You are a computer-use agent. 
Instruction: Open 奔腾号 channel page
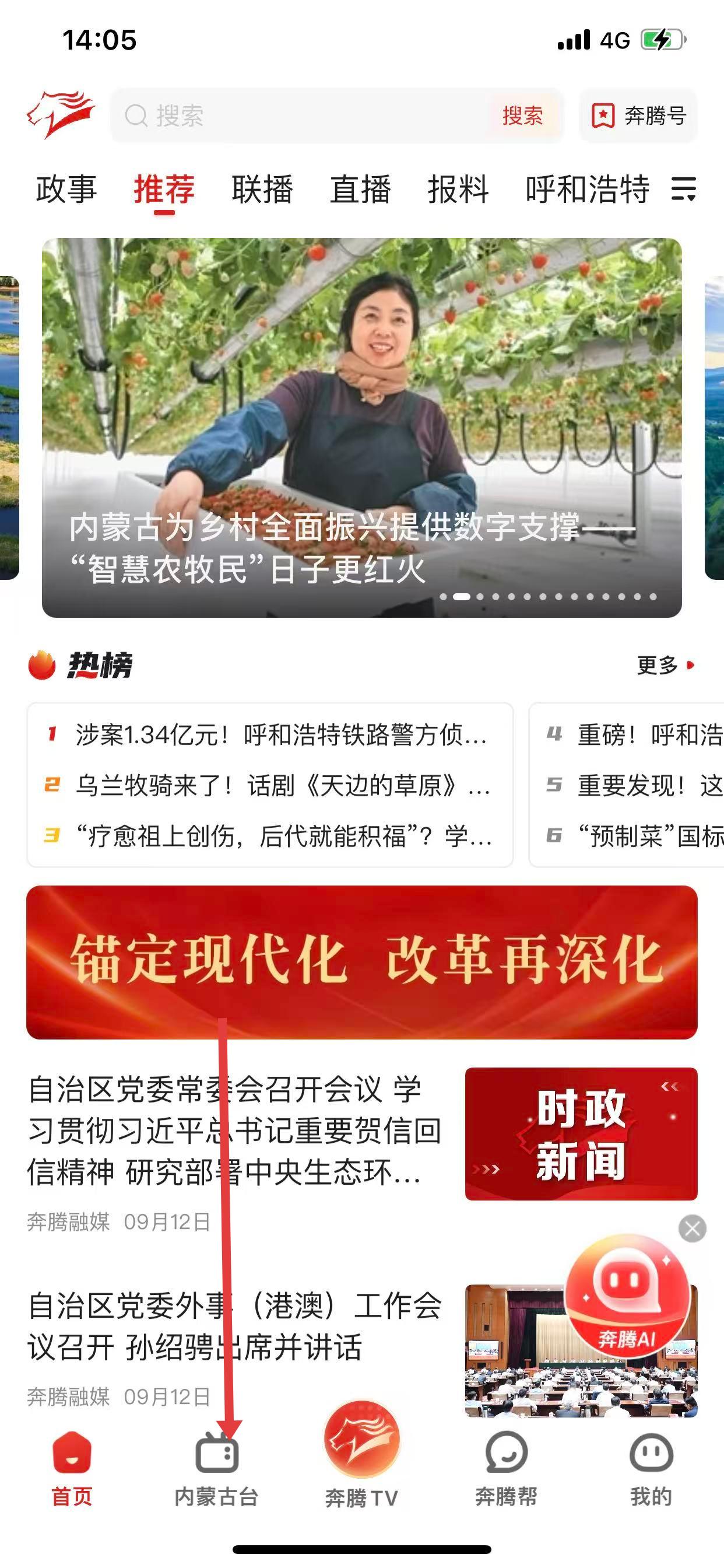point(638,116)
